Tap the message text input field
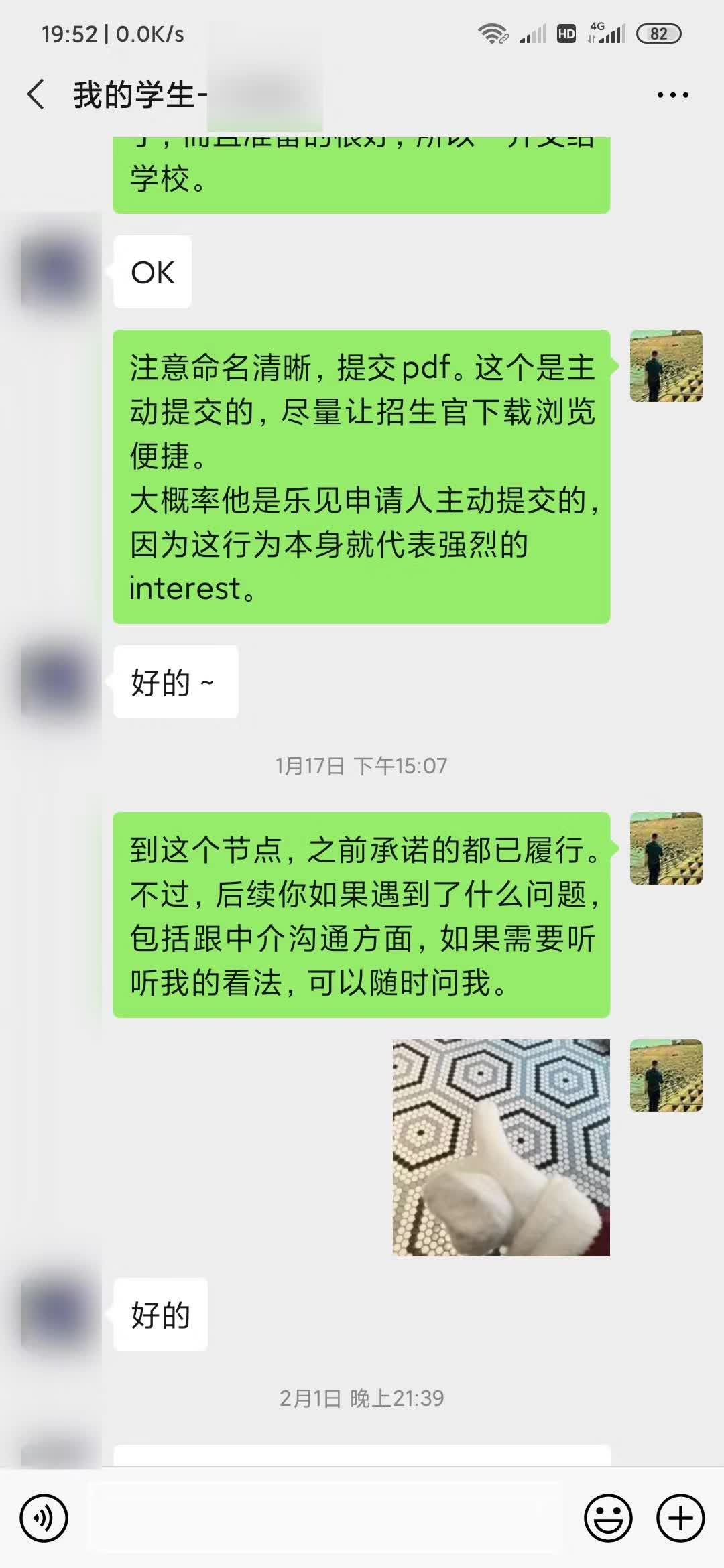Image resolution: width=724 pixels, height=1568 pixels. [x=325, y=1518]
